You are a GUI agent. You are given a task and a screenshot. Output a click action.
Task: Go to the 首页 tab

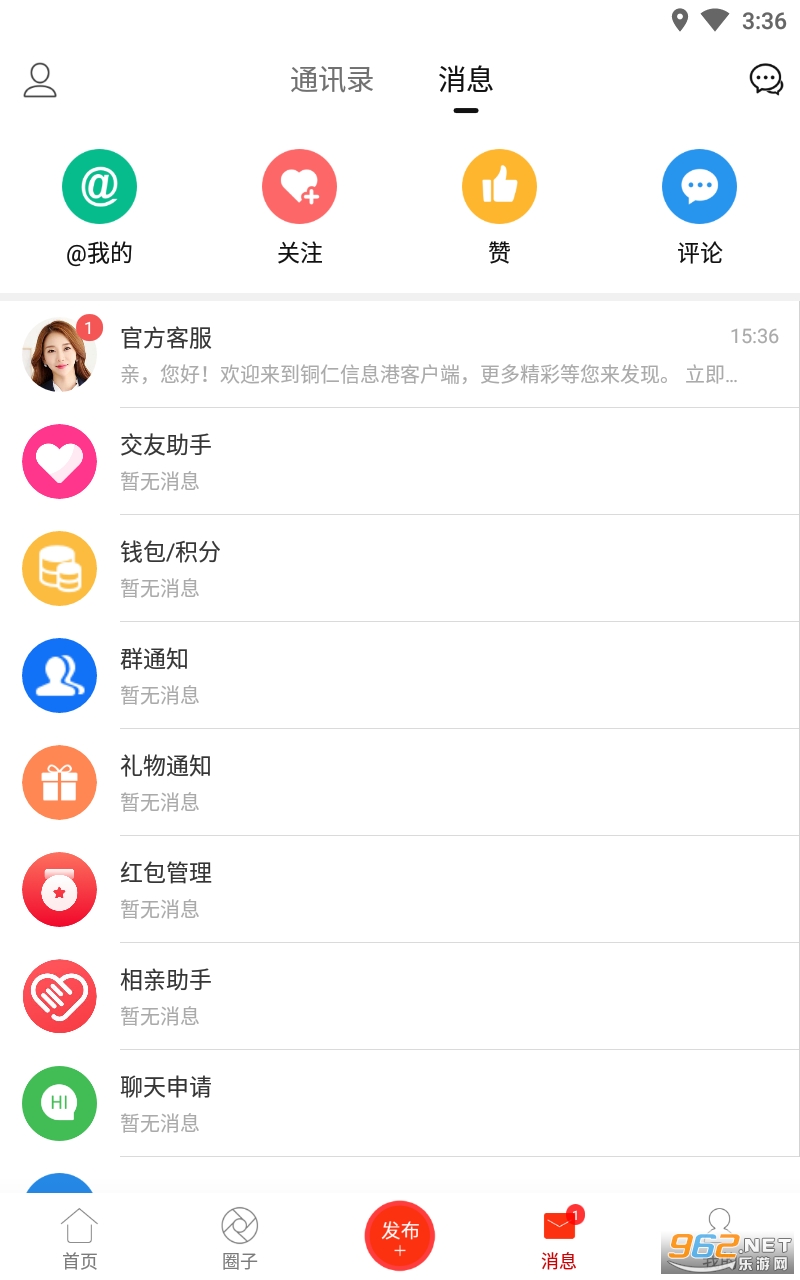coord(80,1238)
